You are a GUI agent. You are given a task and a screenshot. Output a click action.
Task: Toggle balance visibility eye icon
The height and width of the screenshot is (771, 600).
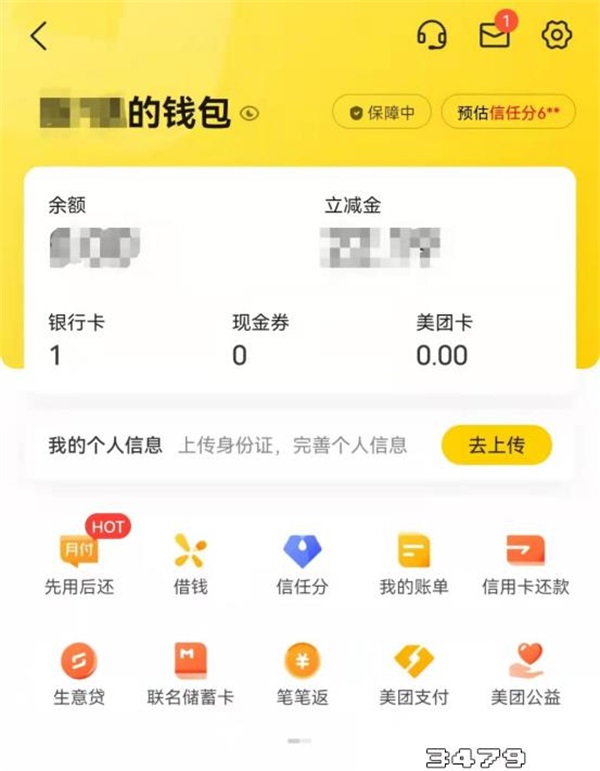pyautogui.click(x=250, y=114)
